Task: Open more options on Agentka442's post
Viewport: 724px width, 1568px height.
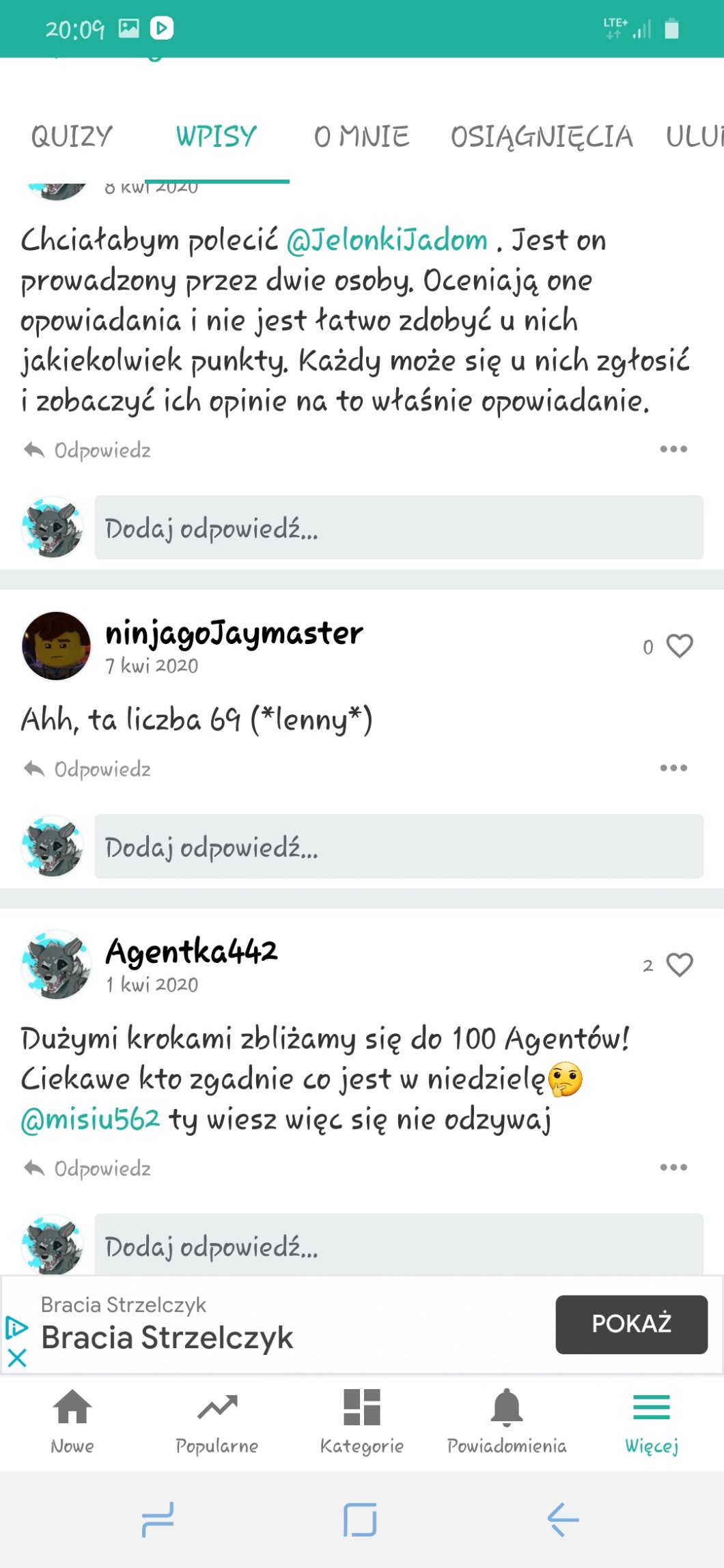Action: coord(673,1167)
